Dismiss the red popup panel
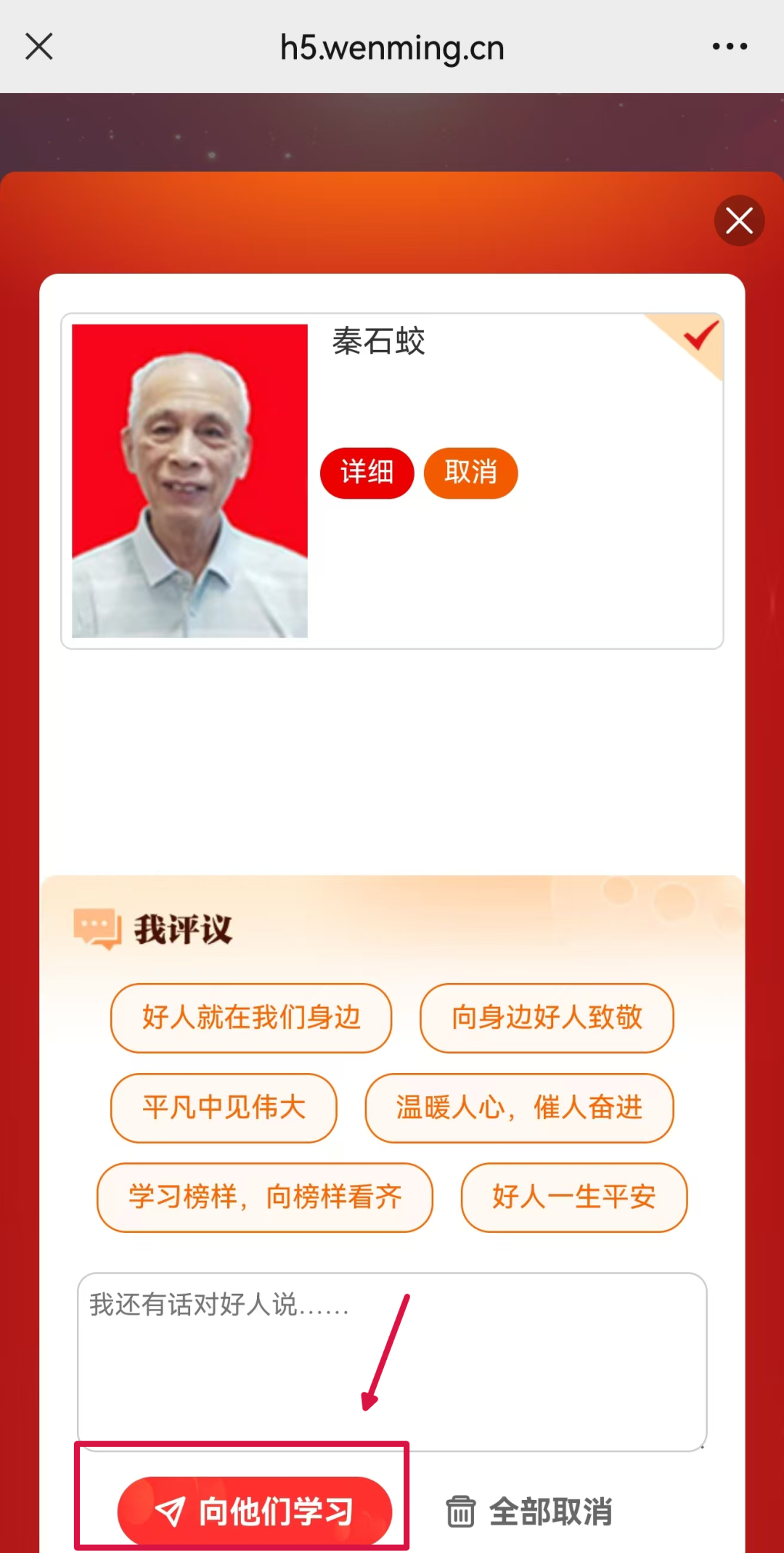 (x=739, y=221)
